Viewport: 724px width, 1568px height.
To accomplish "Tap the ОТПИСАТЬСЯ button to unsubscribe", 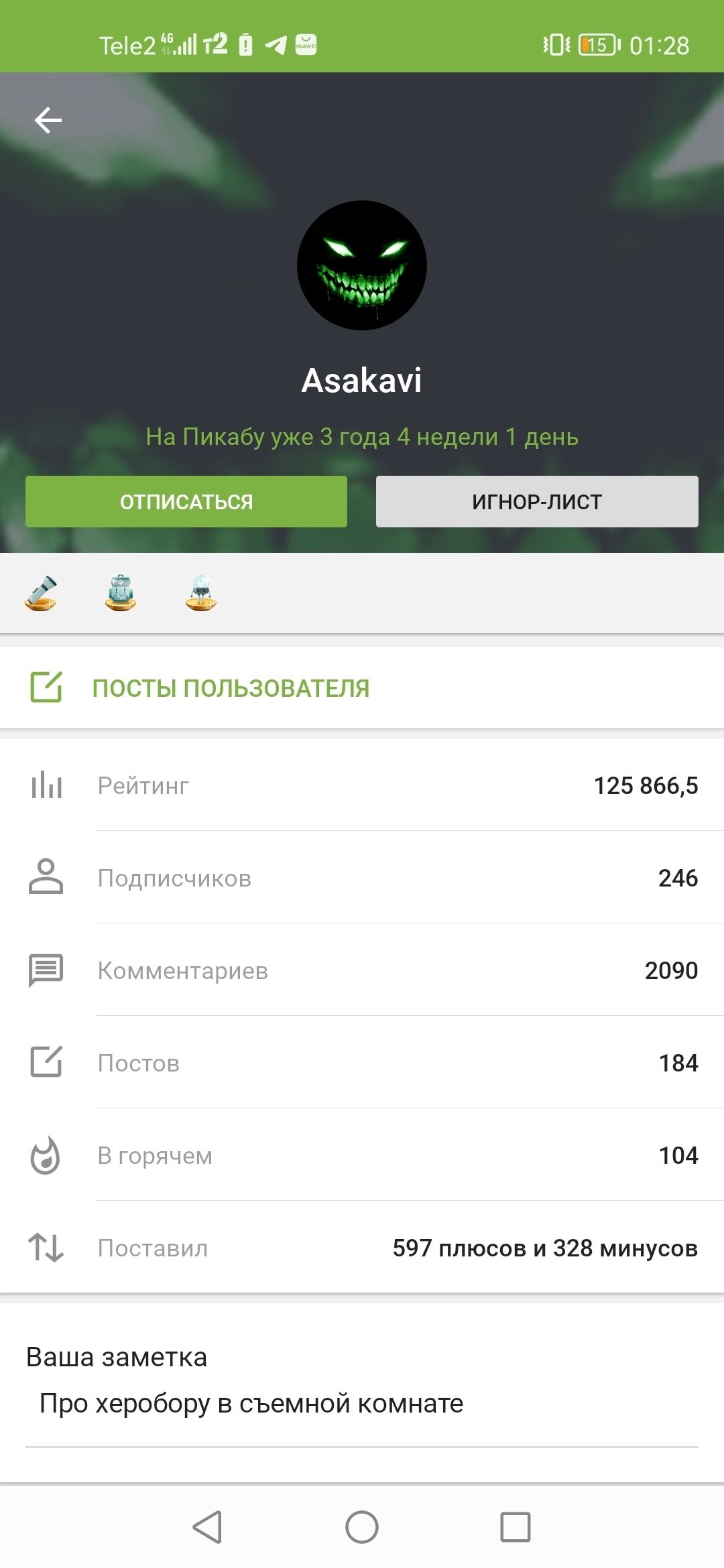I will pos(186,502).
